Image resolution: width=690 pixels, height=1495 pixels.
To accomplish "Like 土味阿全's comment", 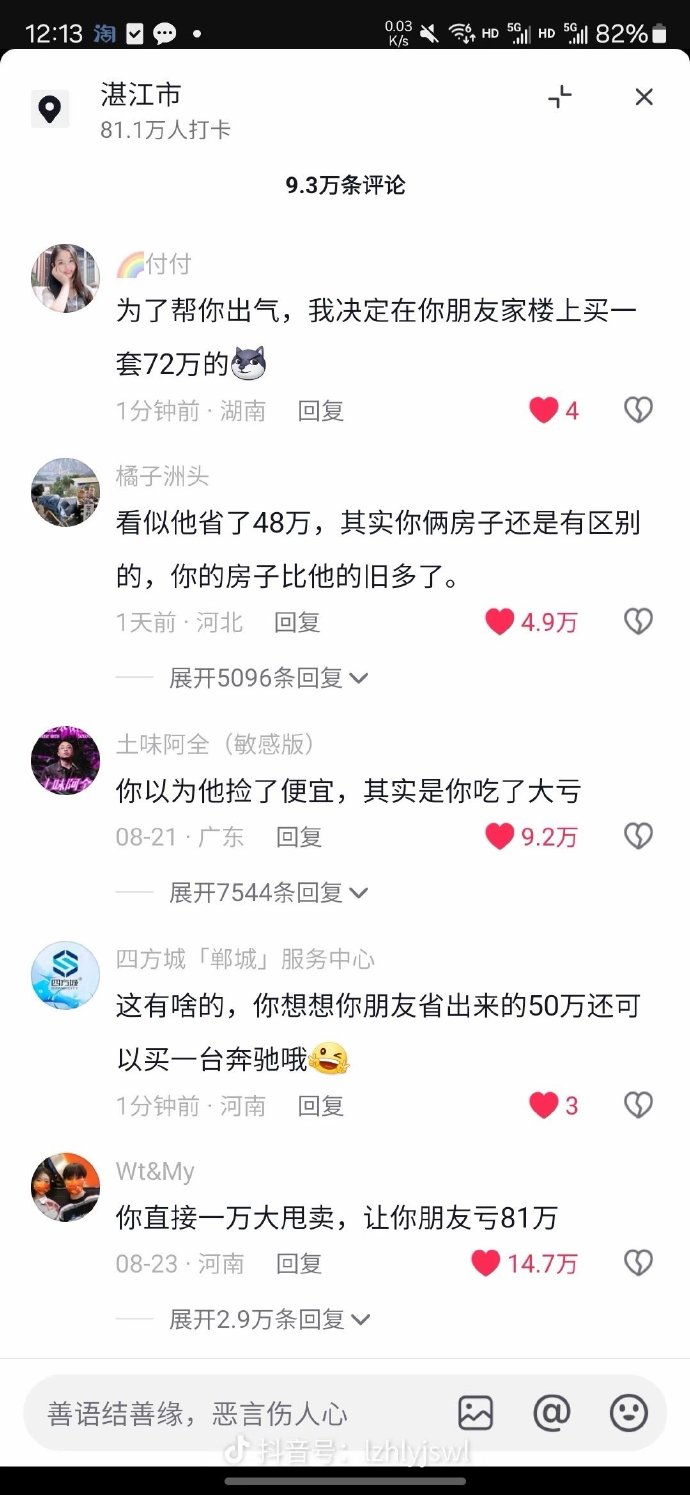I will pos(500,836).
